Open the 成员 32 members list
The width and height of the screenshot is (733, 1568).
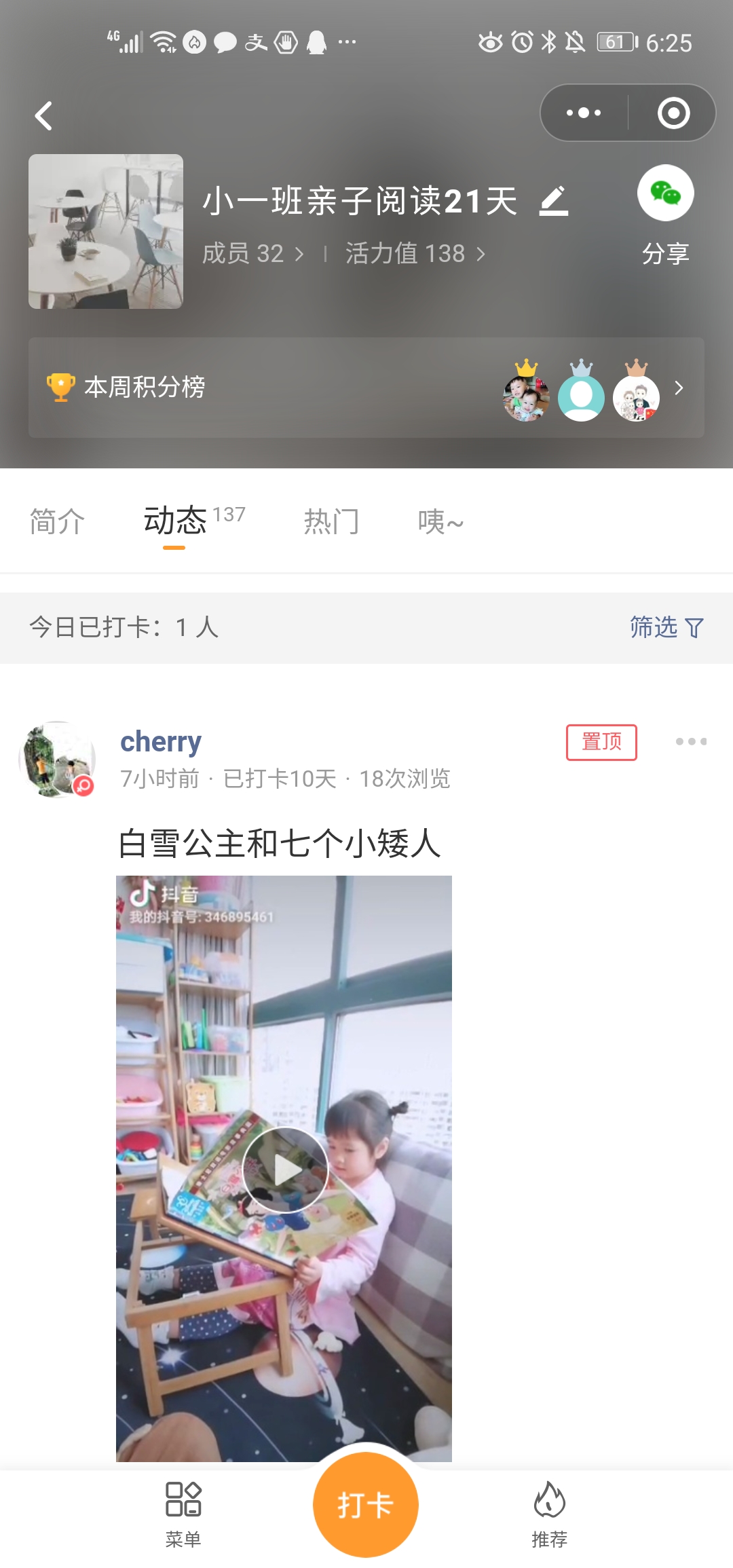pos(252,254)
